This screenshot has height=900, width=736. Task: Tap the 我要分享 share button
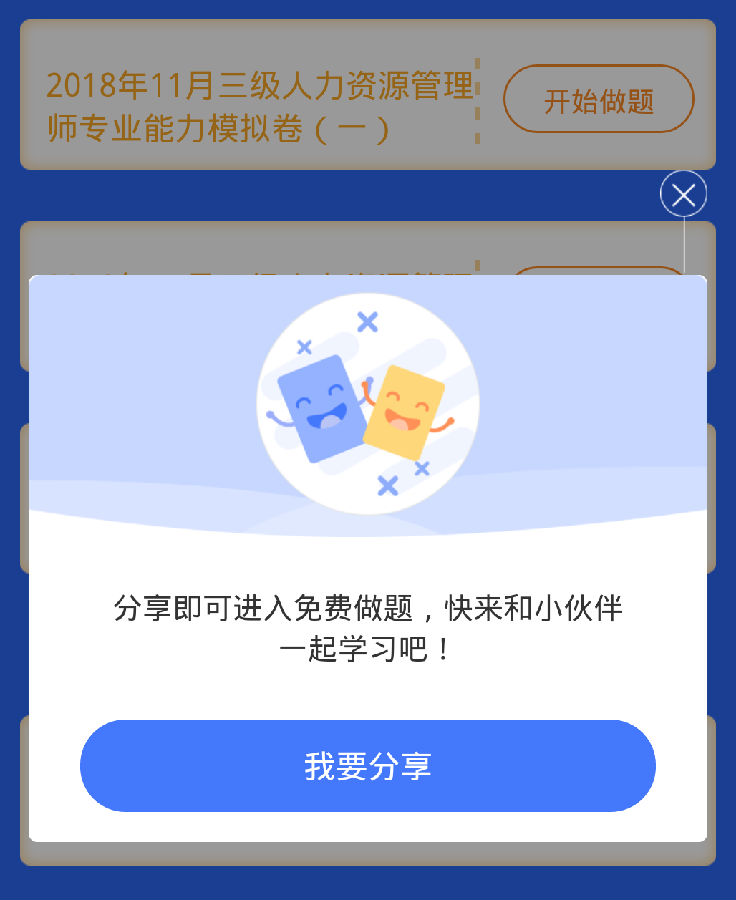pos(368,765)
